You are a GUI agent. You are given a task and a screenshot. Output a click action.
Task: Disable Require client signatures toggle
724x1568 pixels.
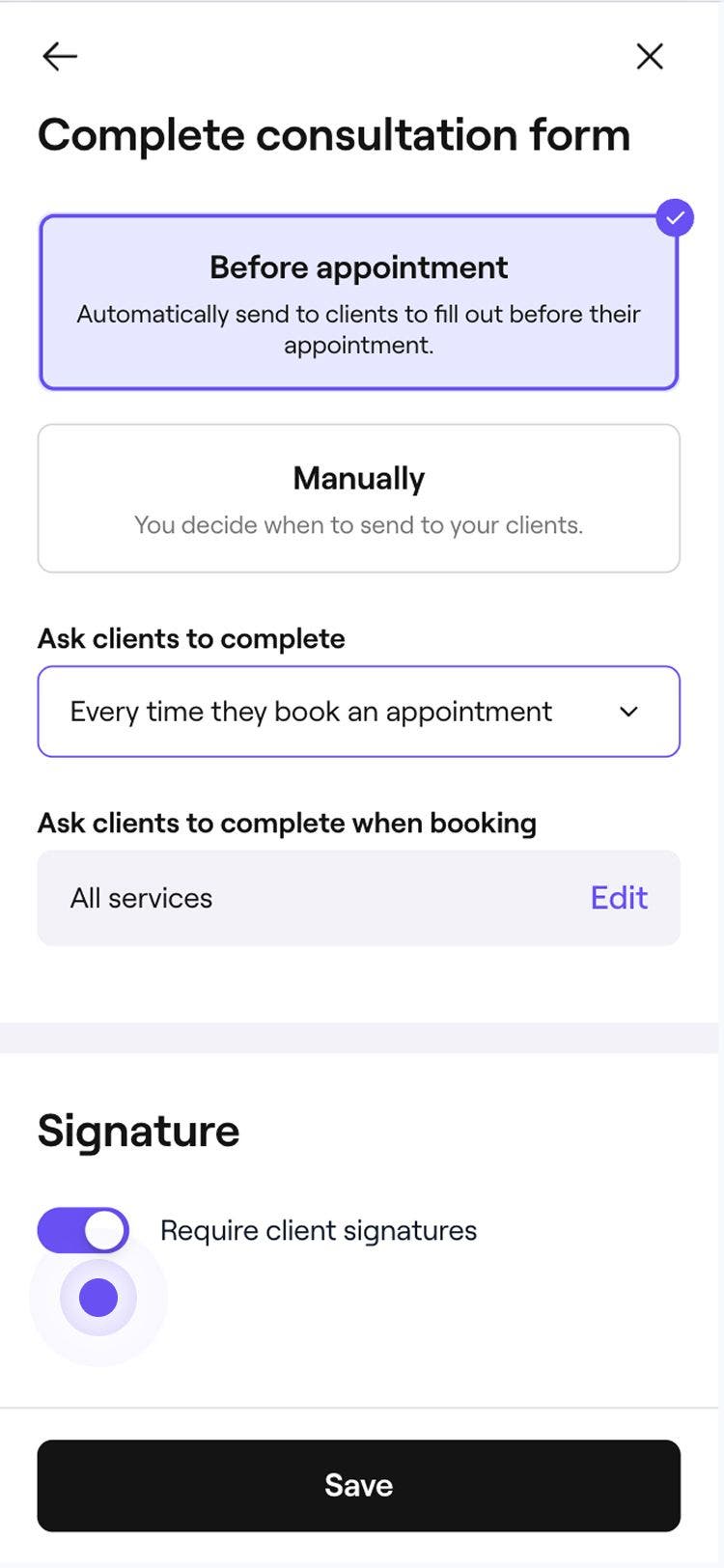pos(84,1230)
